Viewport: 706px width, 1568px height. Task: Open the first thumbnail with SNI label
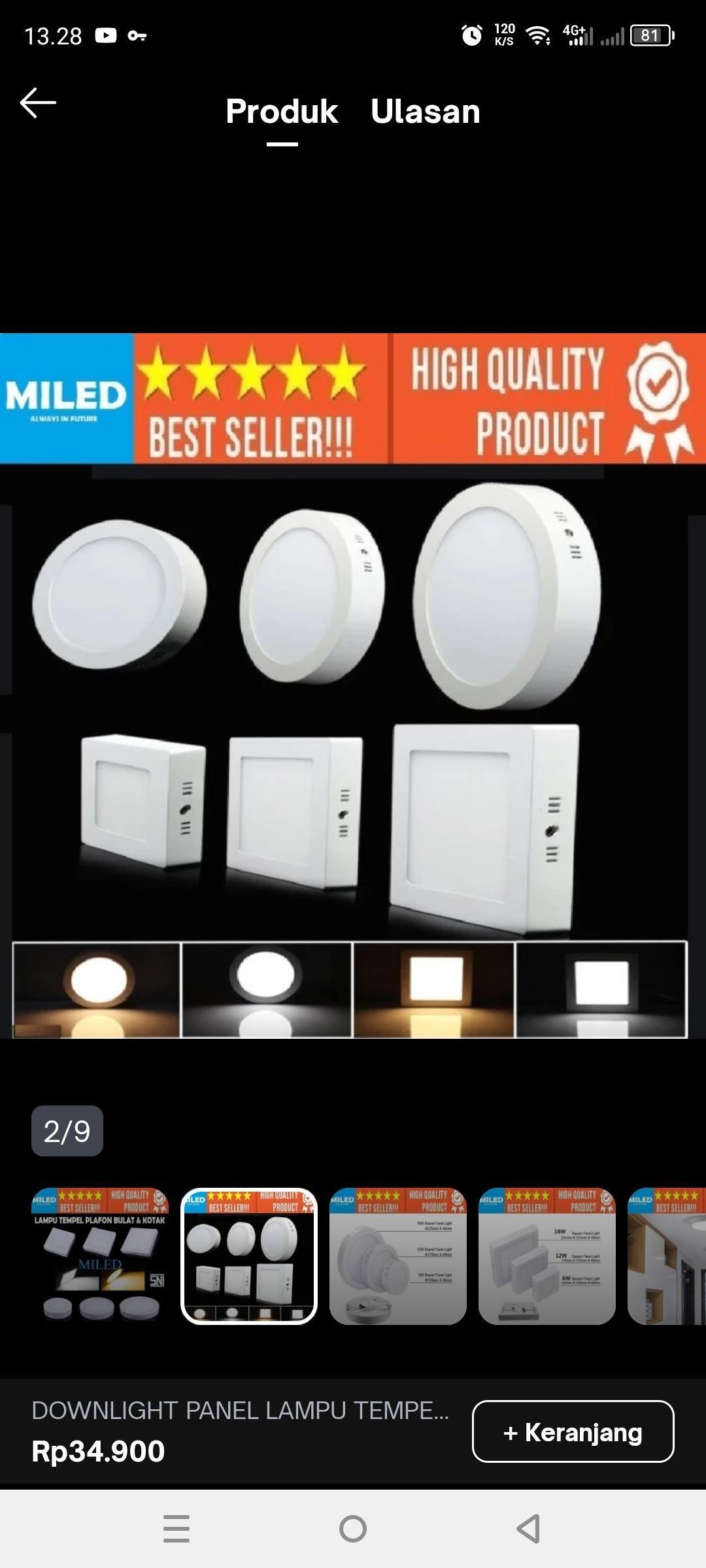100,1256
